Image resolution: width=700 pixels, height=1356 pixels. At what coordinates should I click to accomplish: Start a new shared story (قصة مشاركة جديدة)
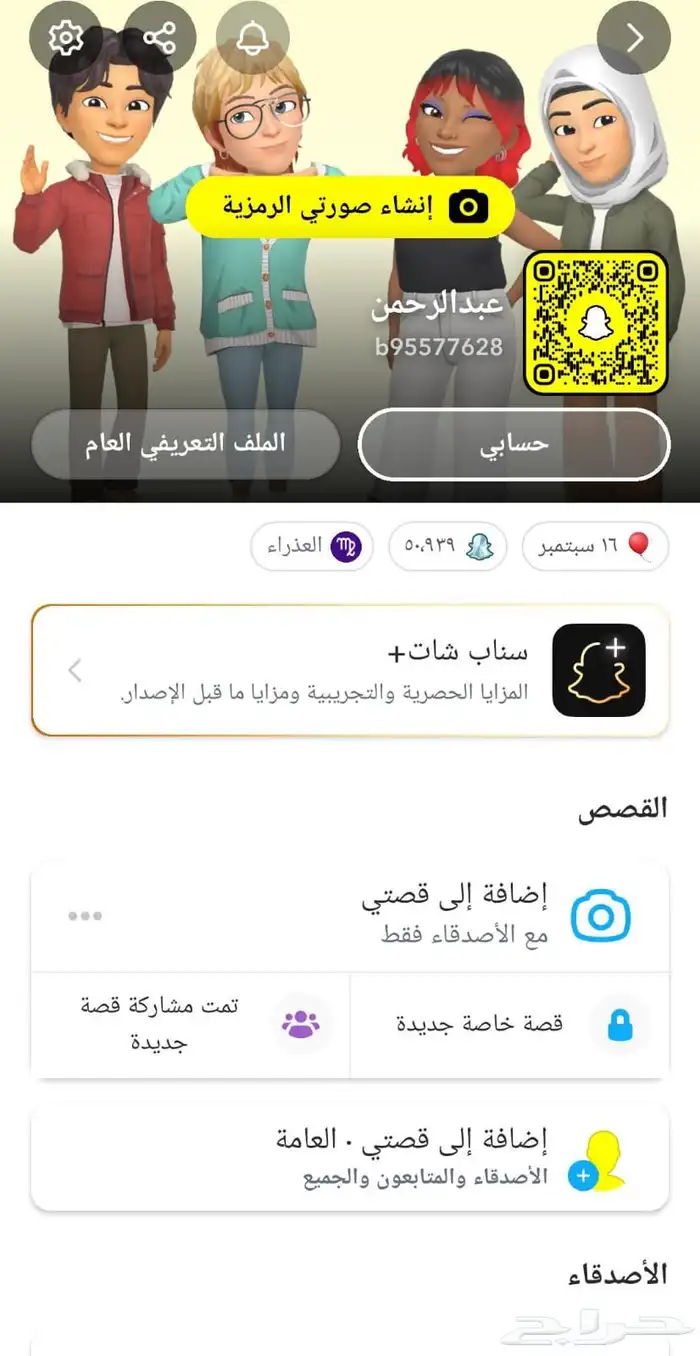[x=190, y=1025]
